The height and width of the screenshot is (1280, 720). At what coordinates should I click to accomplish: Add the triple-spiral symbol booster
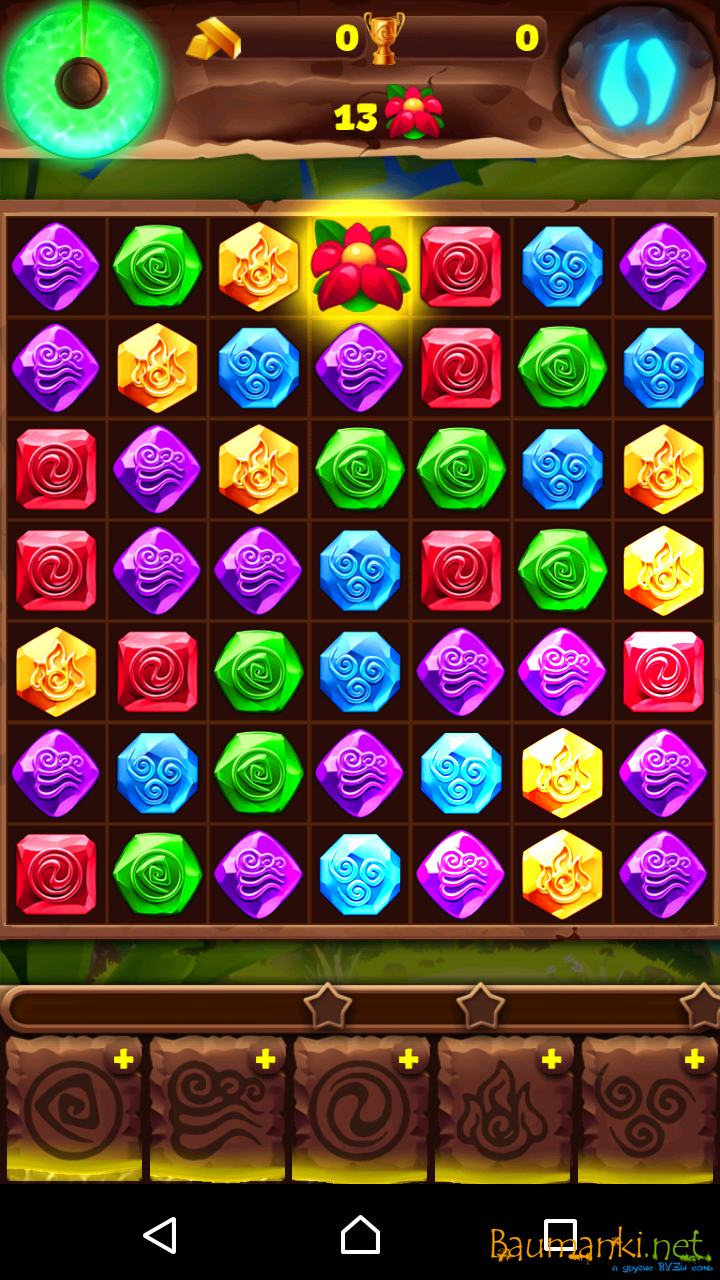[694, 1061]
